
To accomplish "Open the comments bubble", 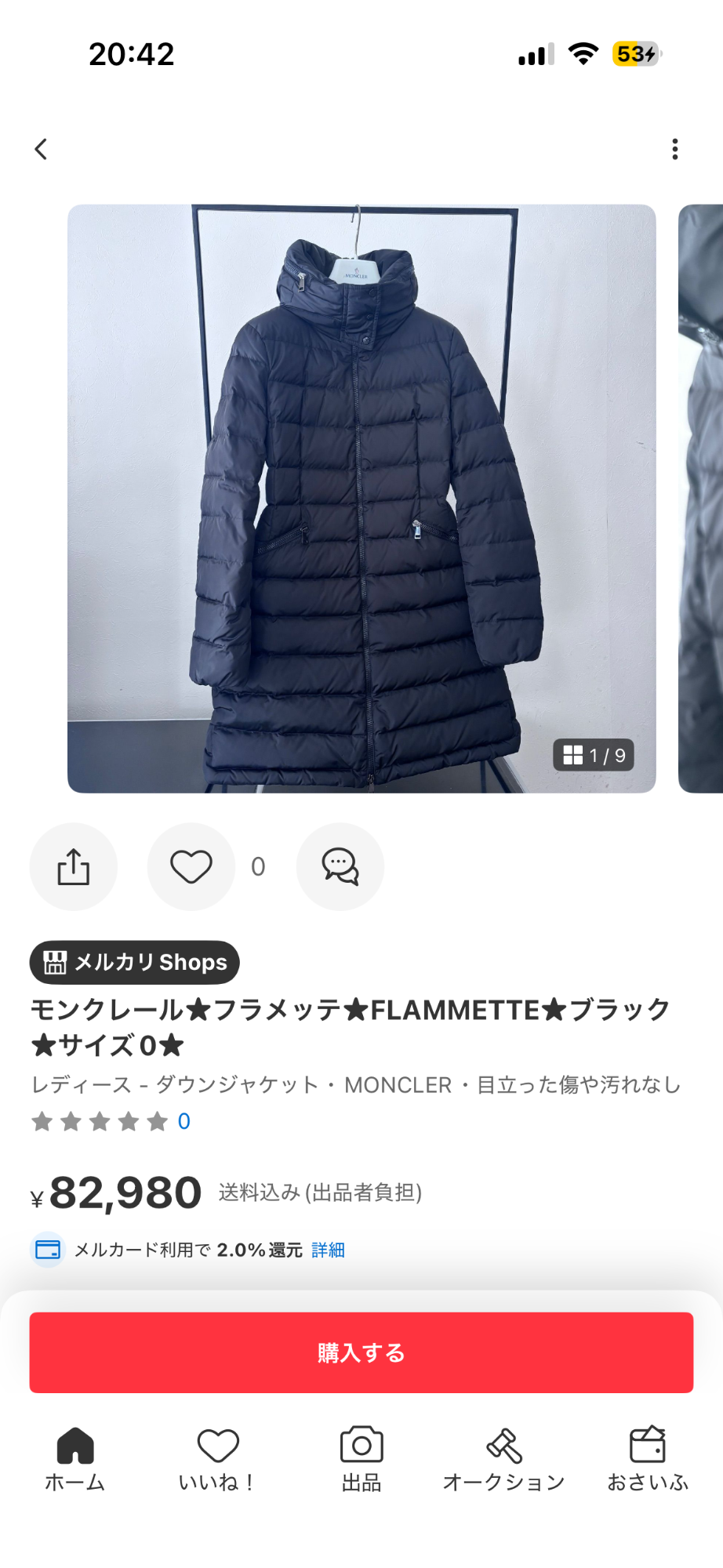I will [x=340, y=866].
